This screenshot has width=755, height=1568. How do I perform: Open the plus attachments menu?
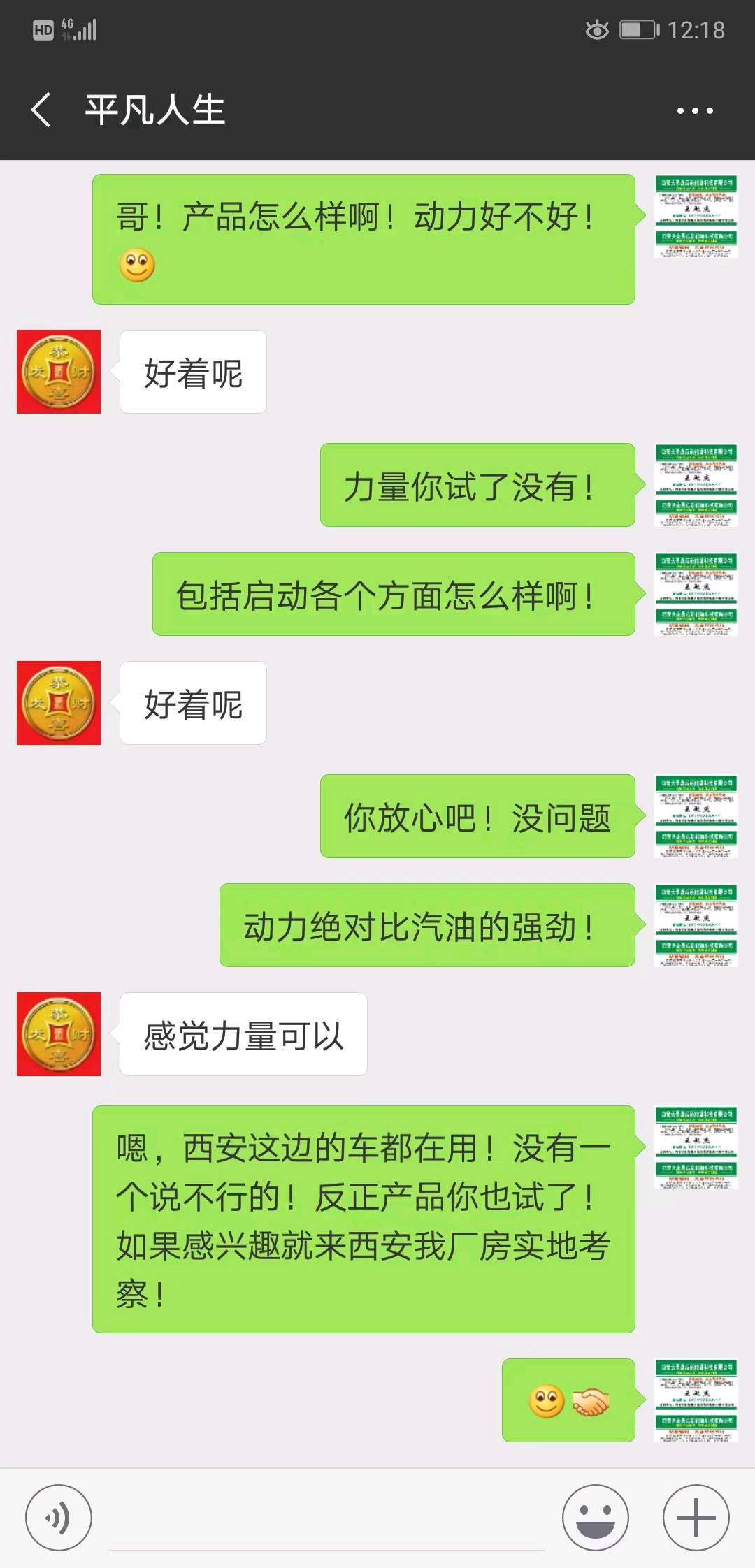point(696,1518)
